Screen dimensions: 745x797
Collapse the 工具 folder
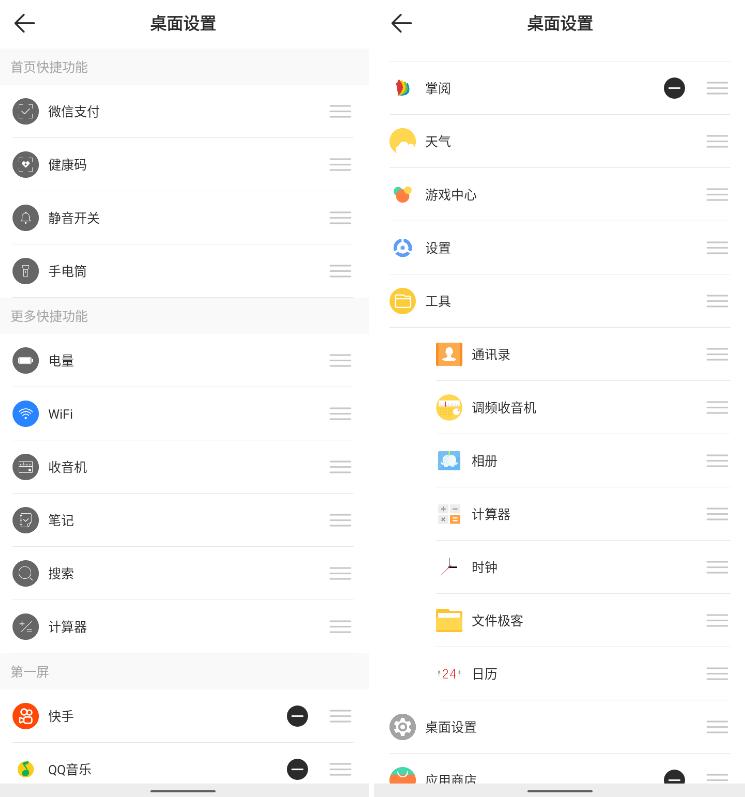coord(402,301)
